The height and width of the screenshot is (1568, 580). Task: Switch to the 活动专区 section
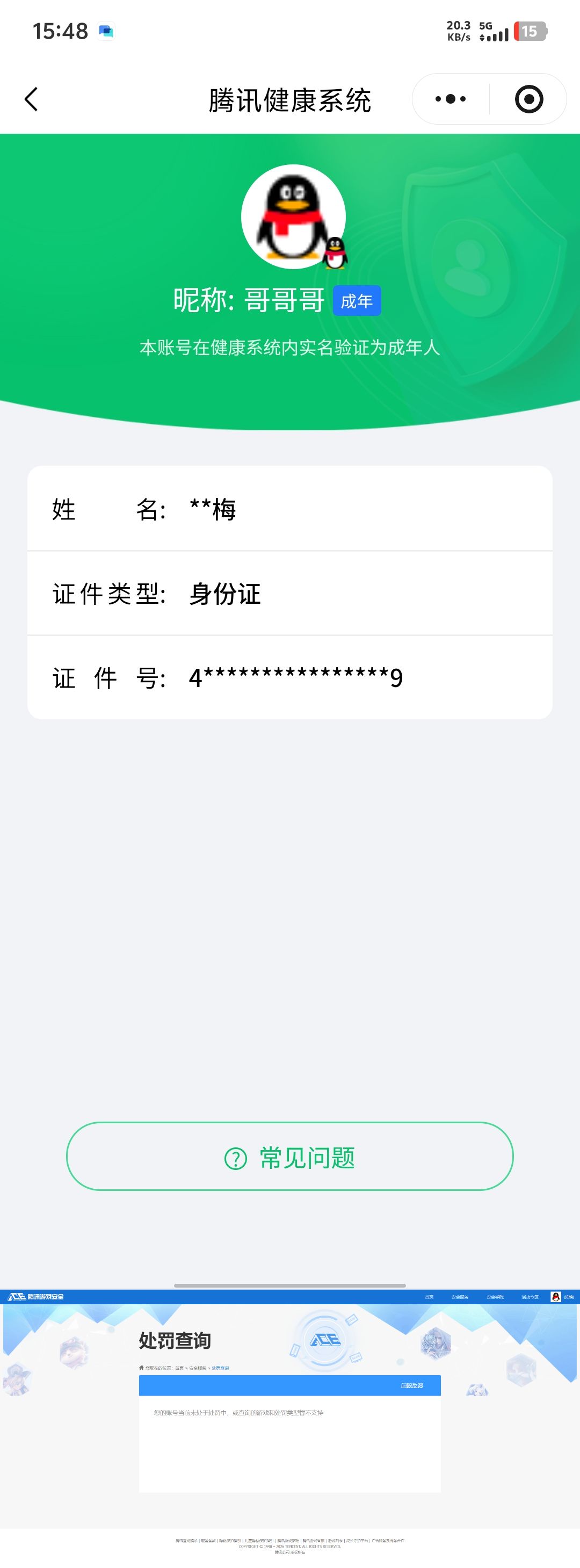pos(531,1297)
